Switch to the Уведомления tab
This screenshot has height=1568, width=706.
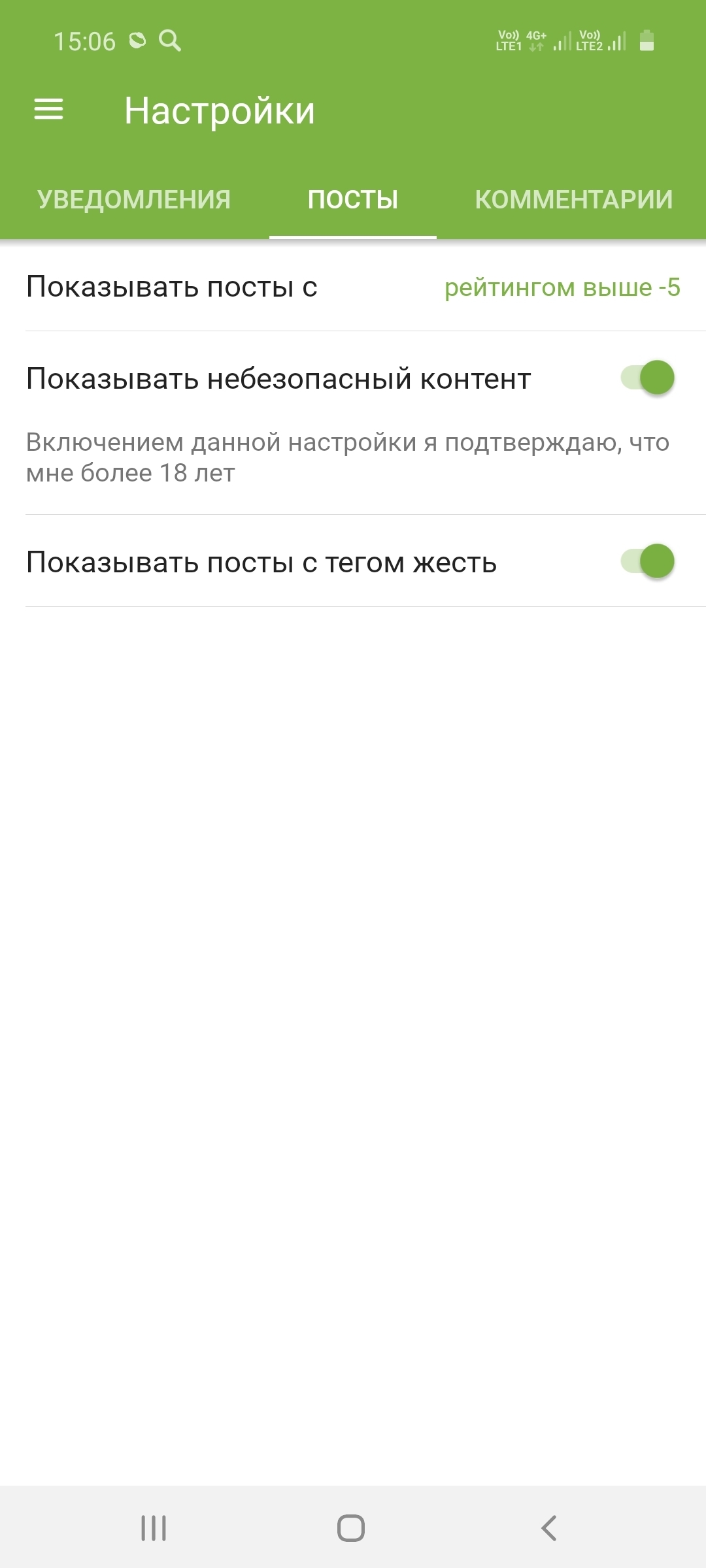coord(134,199)
